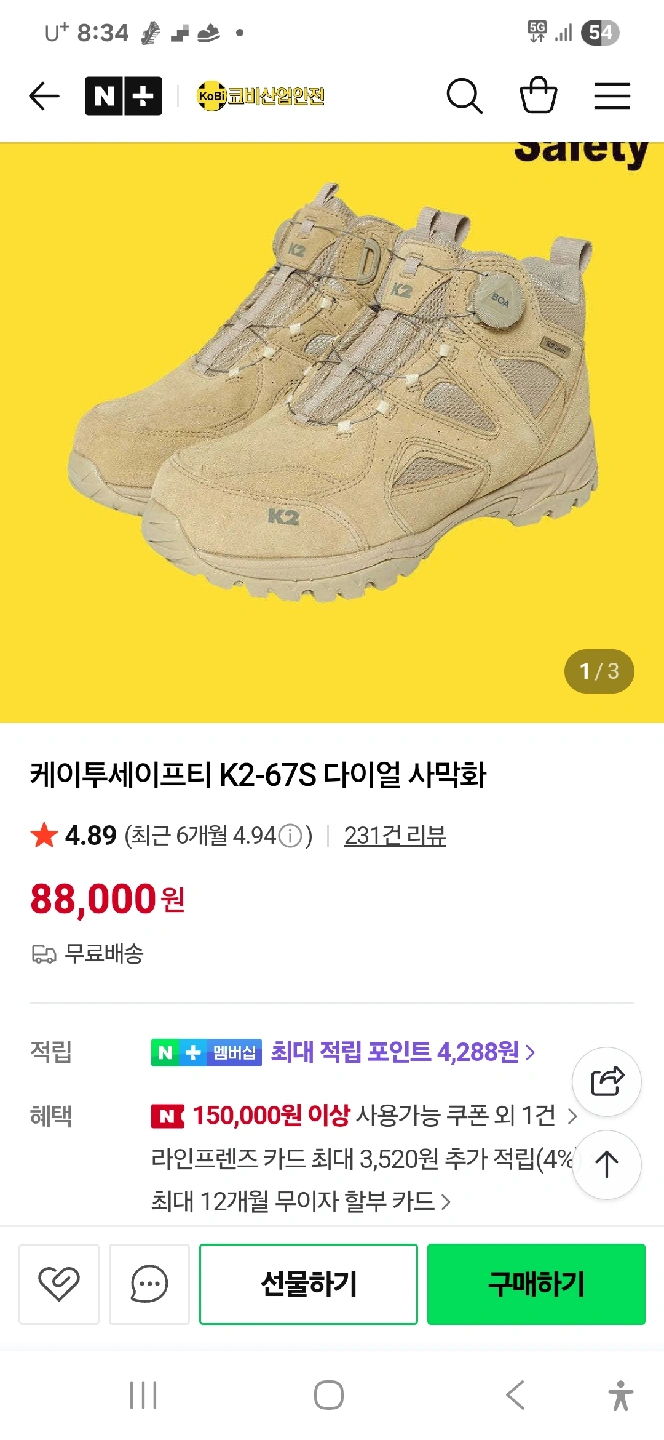Open the 231건 리뷰 link

[x=395, y=836]
